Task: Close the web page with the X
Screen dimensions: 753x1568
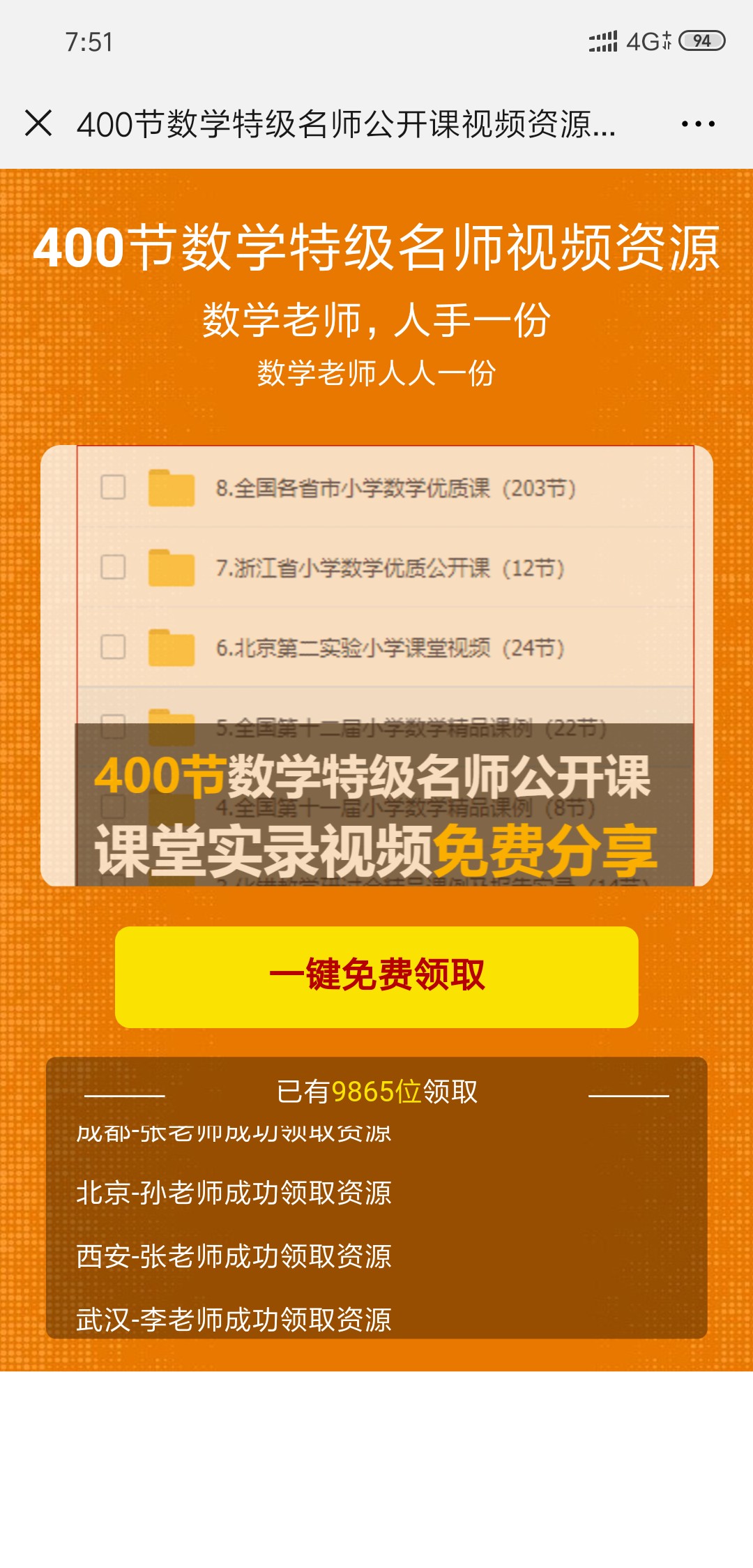Action: 38,123
